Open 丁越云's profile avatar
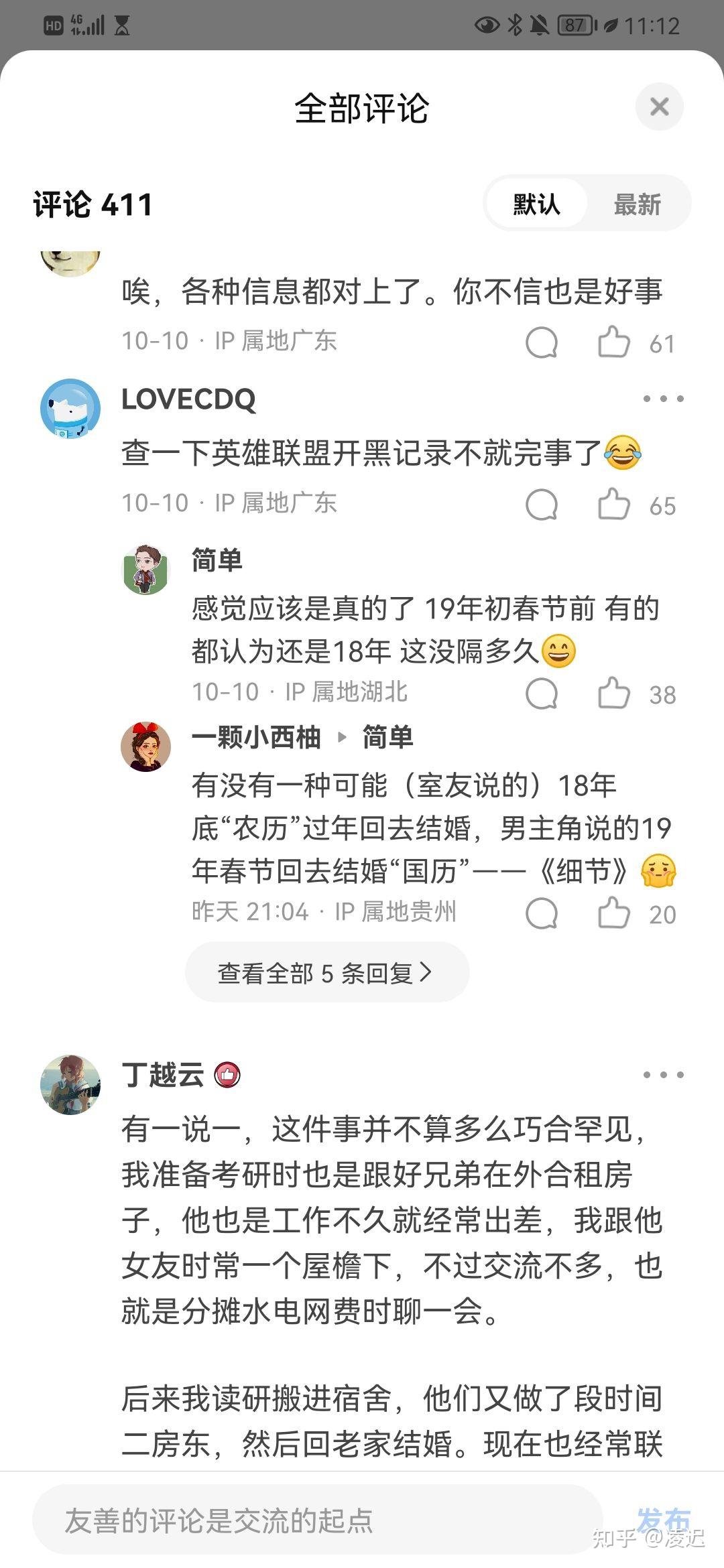 click(70, 1085)
